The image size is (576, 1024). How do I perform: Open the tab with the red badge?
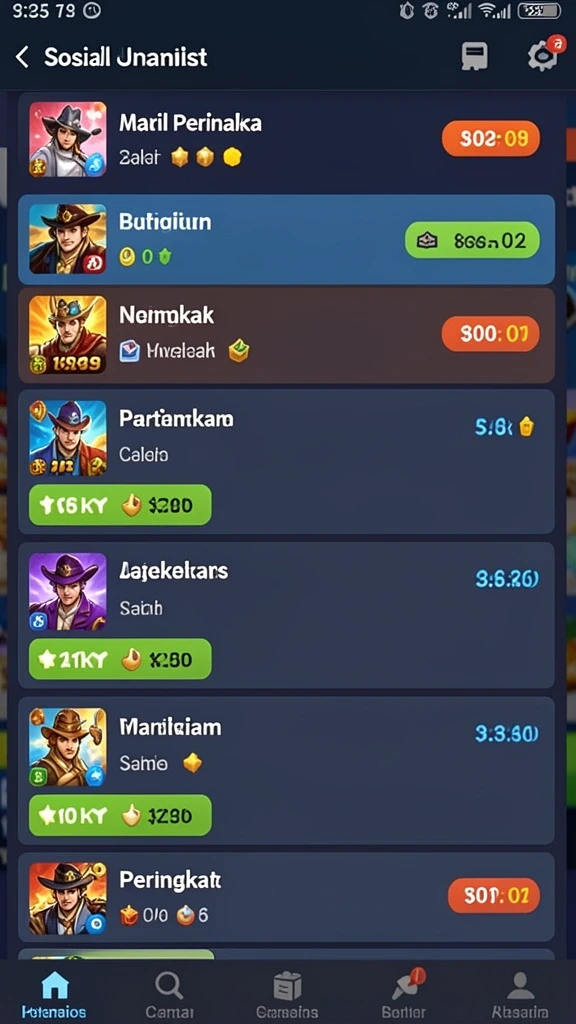[x=406, y=995]
